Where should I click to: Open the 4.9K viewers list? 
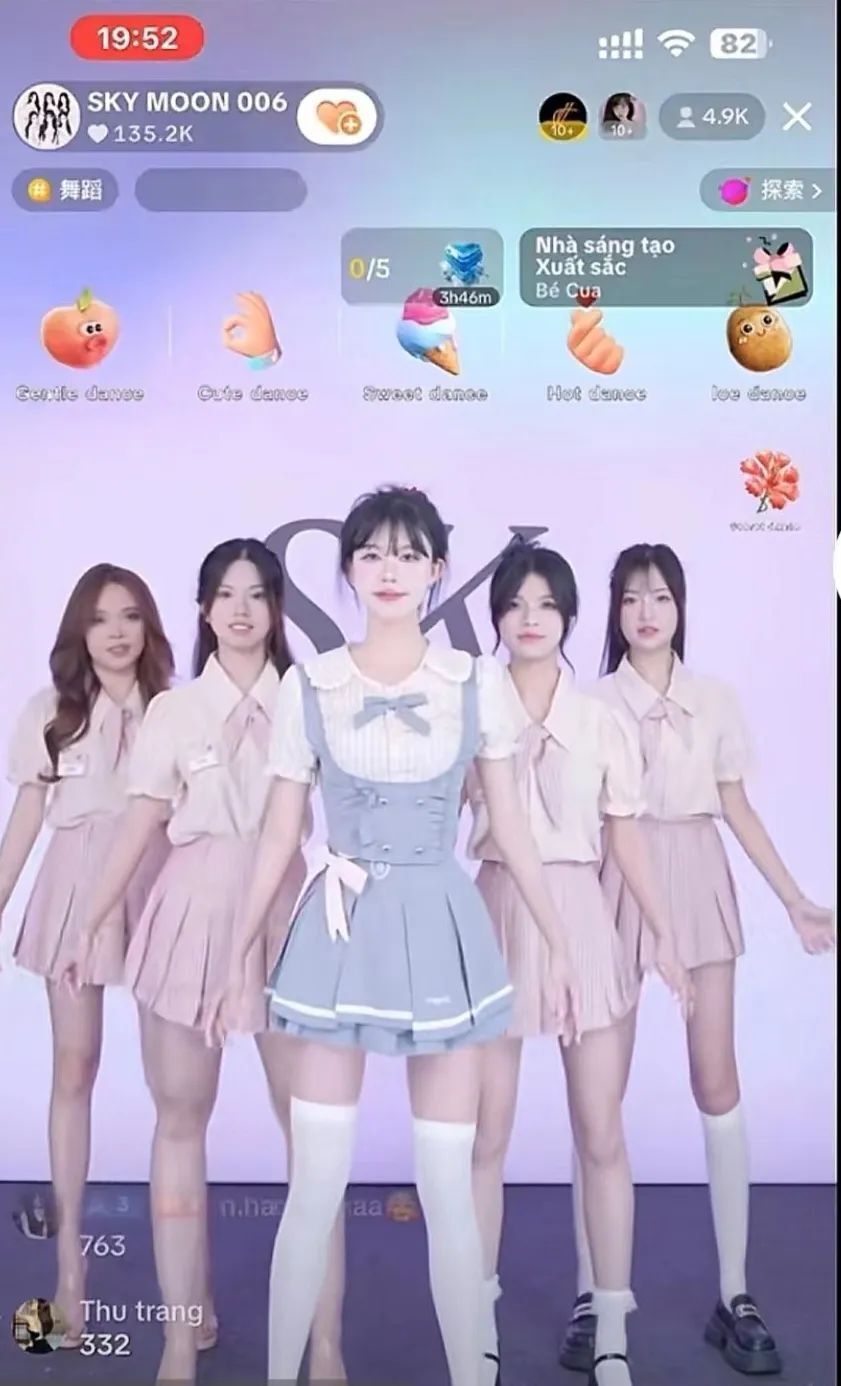pos(712,117)
